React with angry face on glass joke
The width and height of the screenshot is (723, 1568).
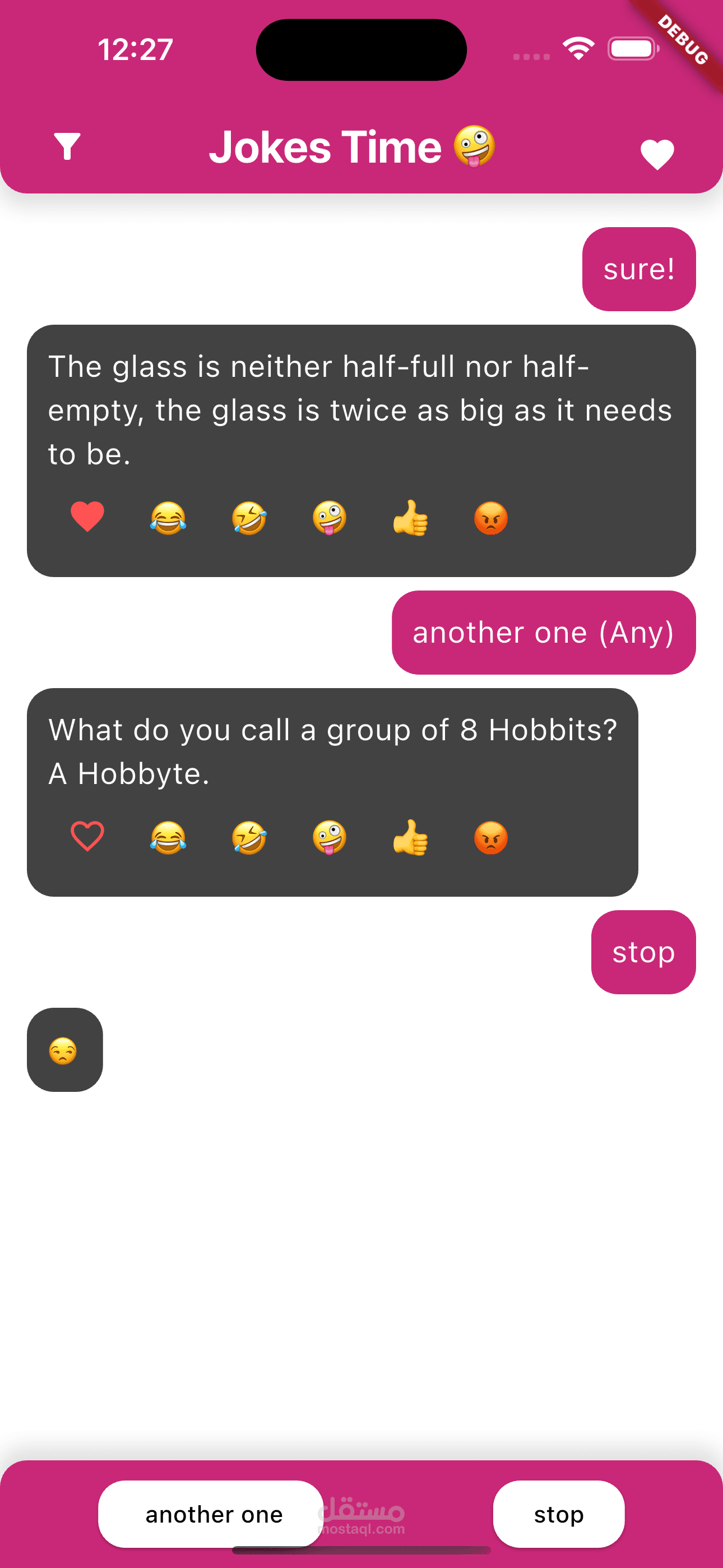click(x=491, y=518)
